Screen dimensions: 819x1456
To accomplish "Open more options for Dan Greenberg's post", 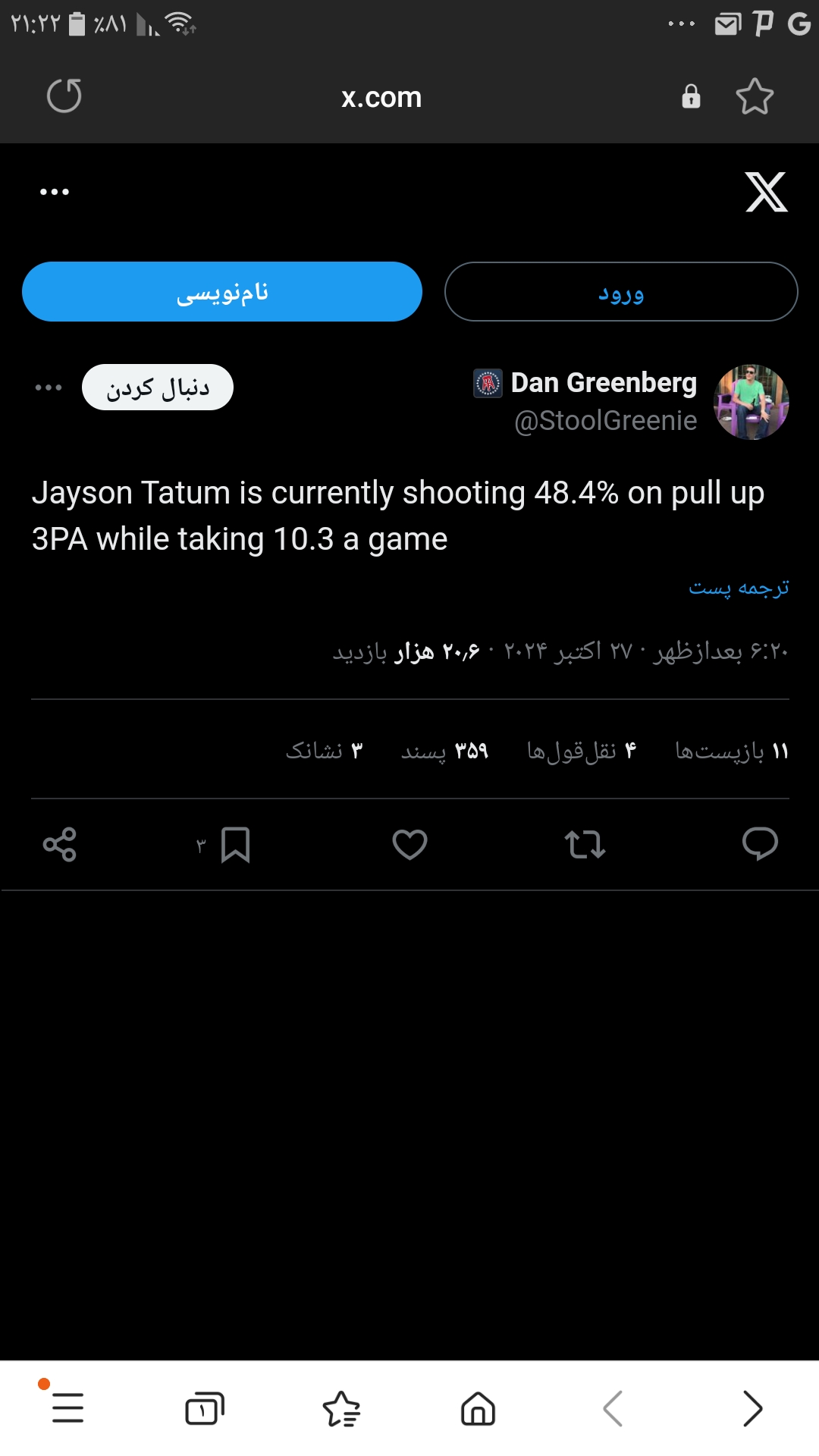I will pyautogui.click(x=49, y=388).
